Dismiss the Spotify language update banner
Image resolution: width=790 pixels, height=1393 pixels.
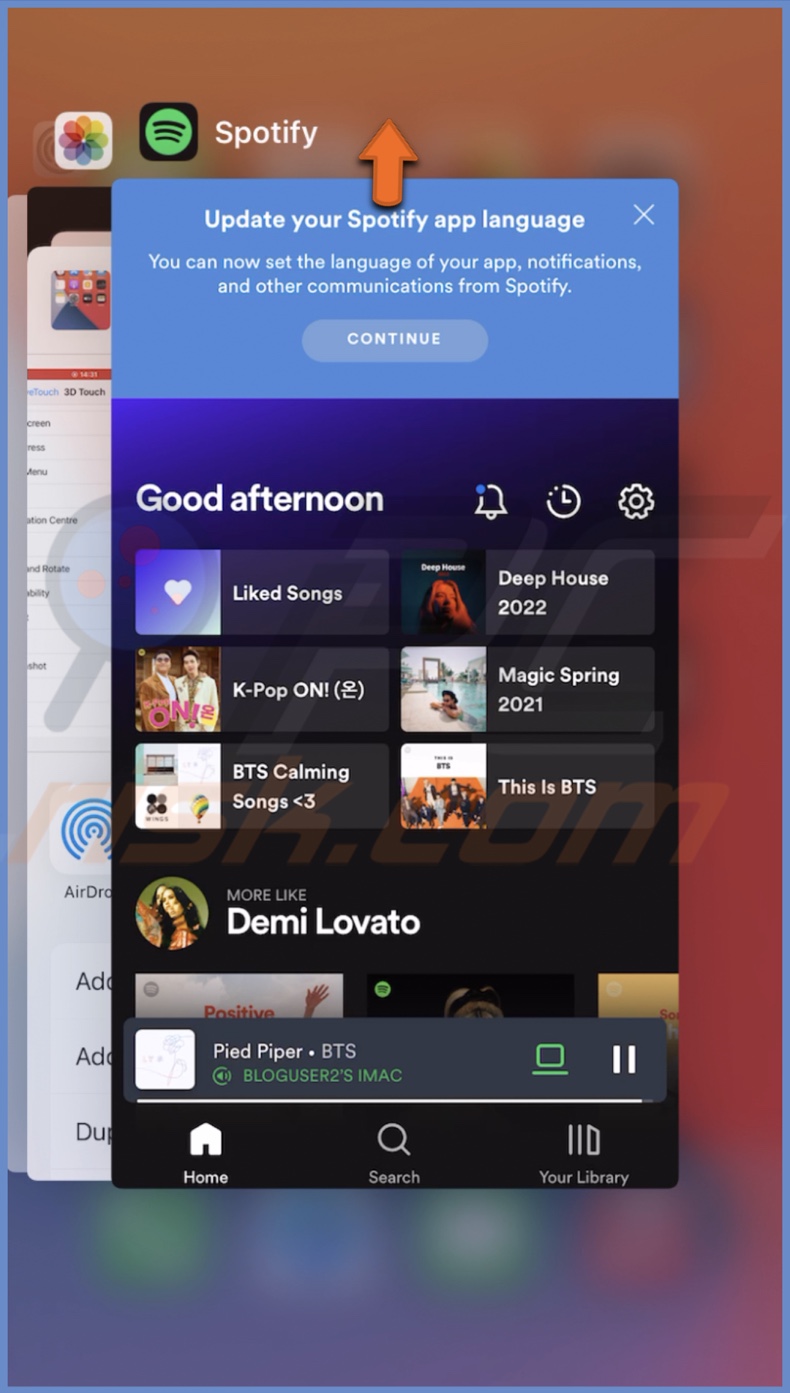click(644, 215)
